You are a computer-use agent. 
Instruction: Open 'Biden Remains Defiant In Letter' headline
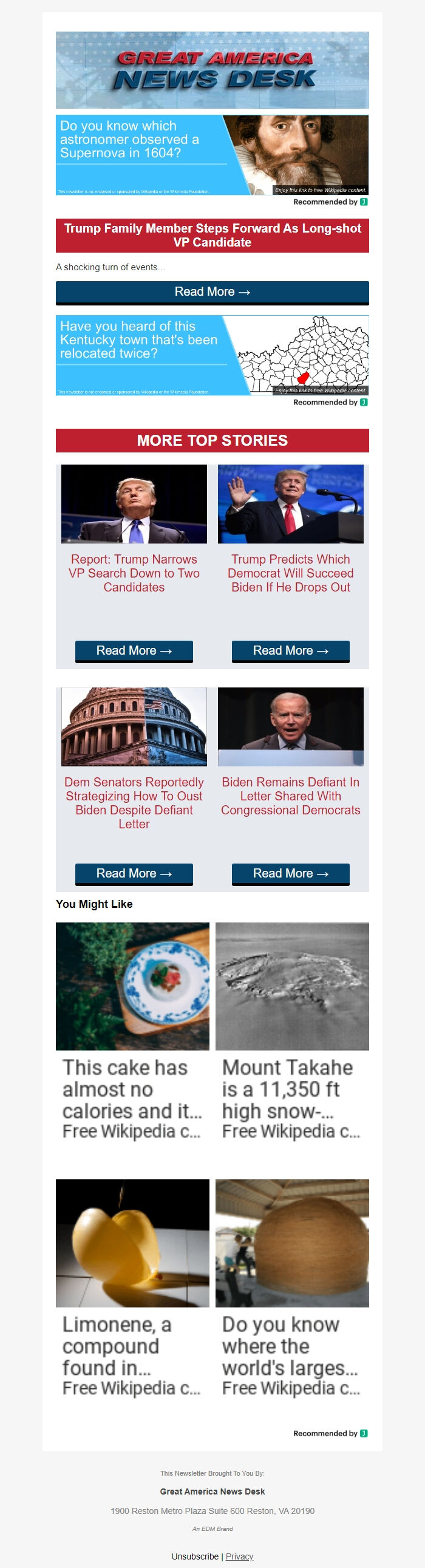(290, 796)
